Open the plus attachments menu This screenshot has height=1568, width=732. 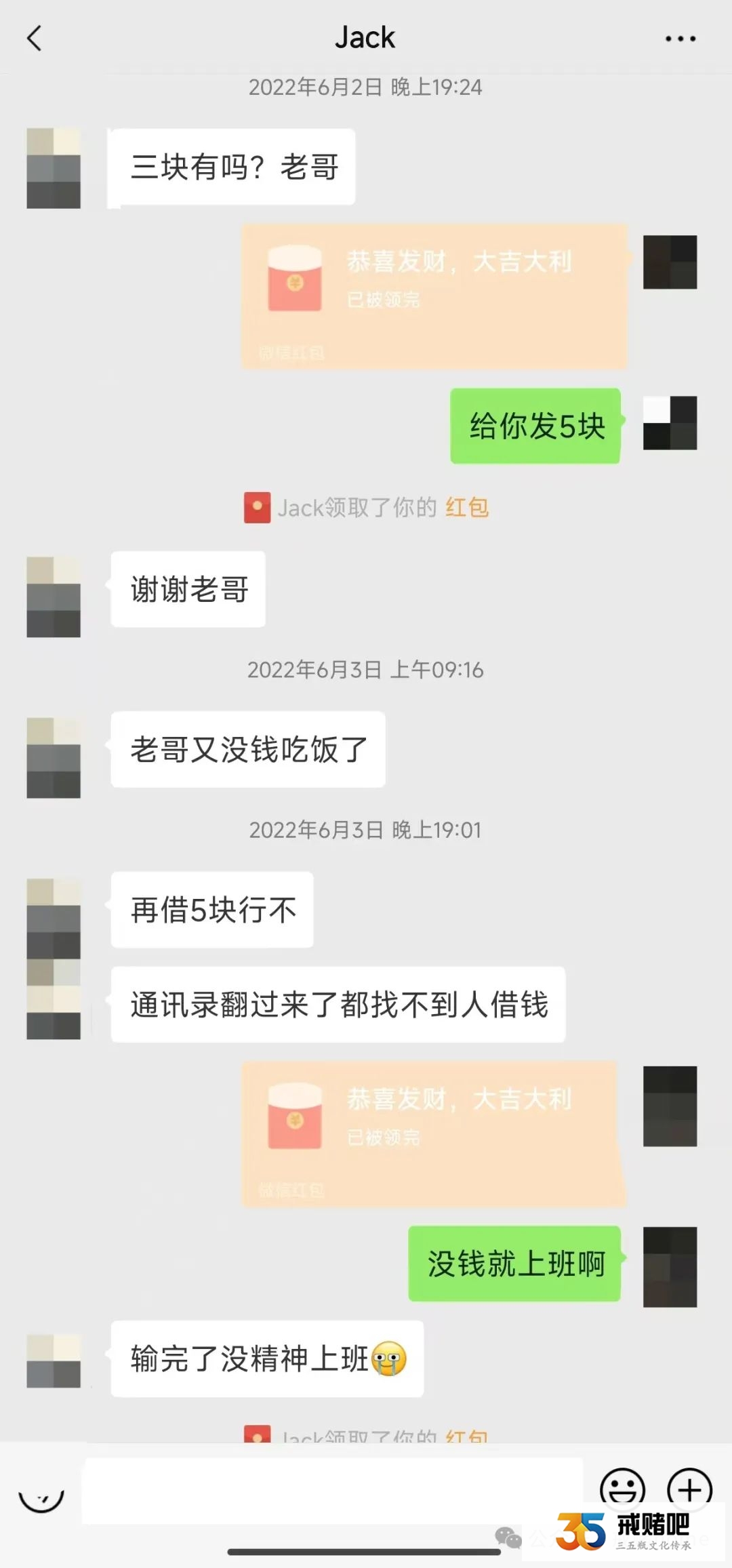point(689,1488)
